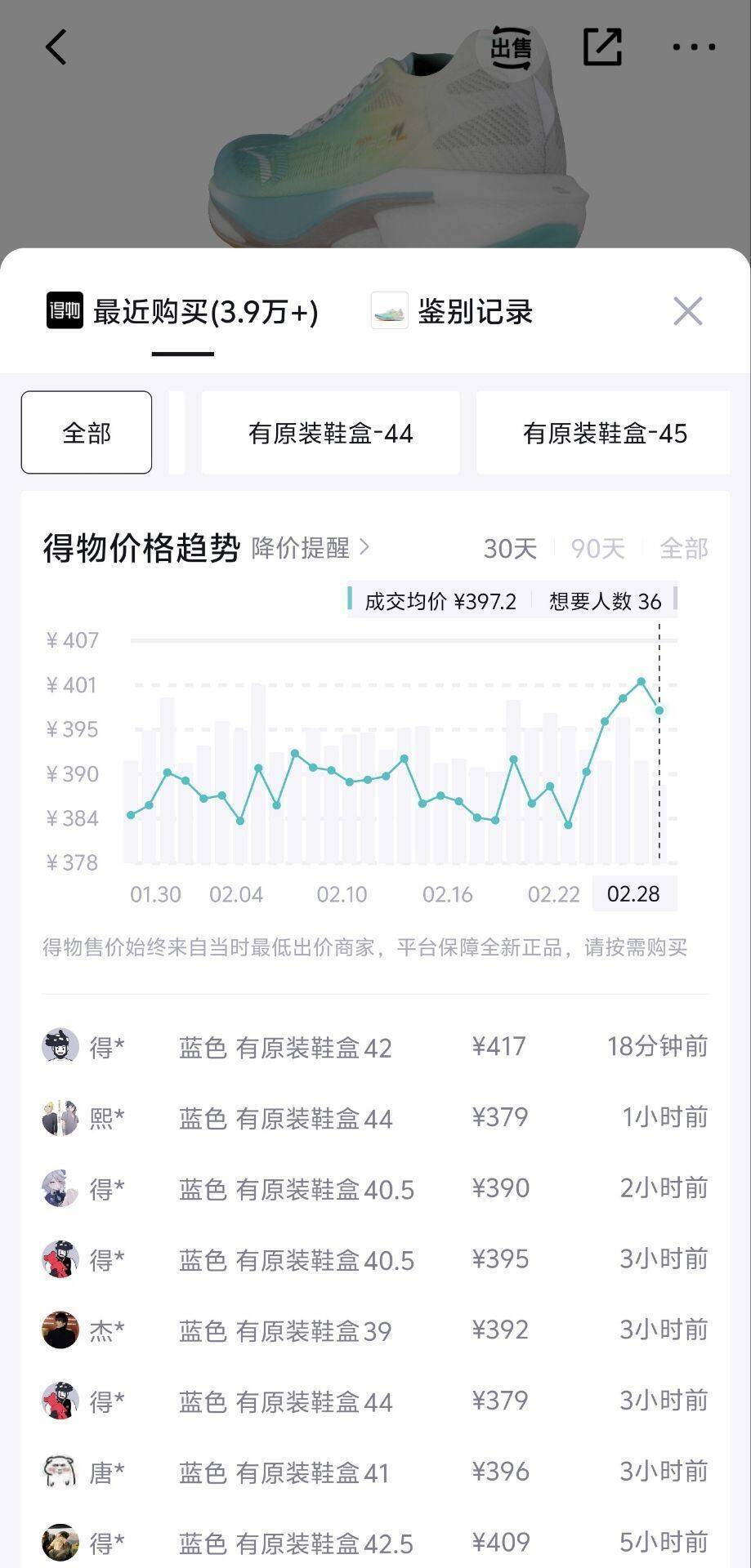Show 90天 price trend
Image resolution: width=751 pixels, height=1568 pixels.
click(x=597, y=548)
